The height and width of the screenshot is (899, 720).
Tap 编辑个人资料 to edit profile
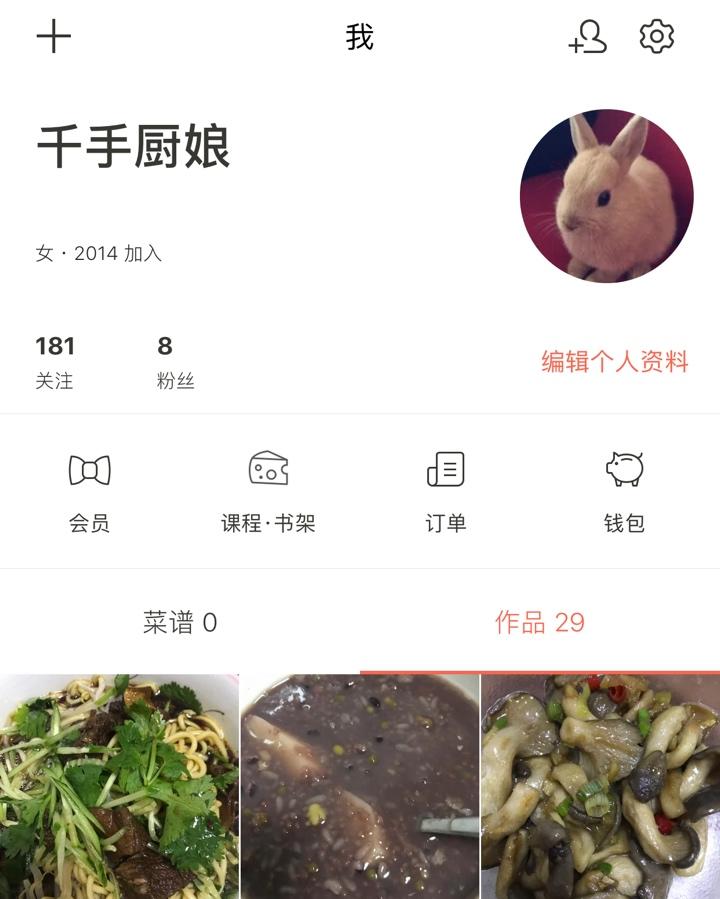click(615, 362)
